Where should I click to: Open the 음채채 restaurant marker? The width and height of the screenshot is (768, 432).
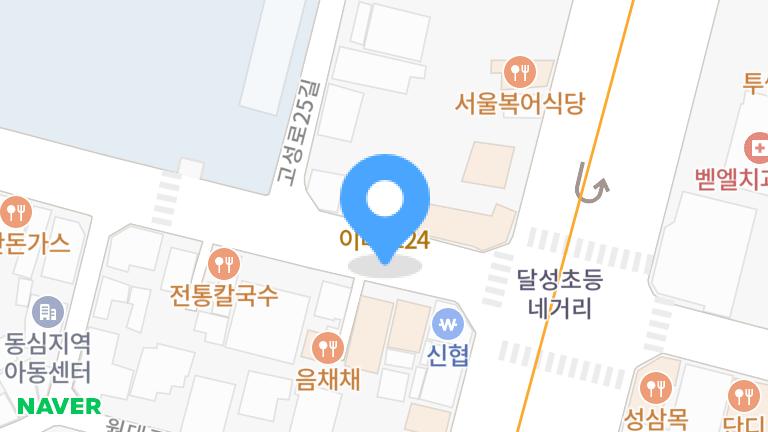328,349
